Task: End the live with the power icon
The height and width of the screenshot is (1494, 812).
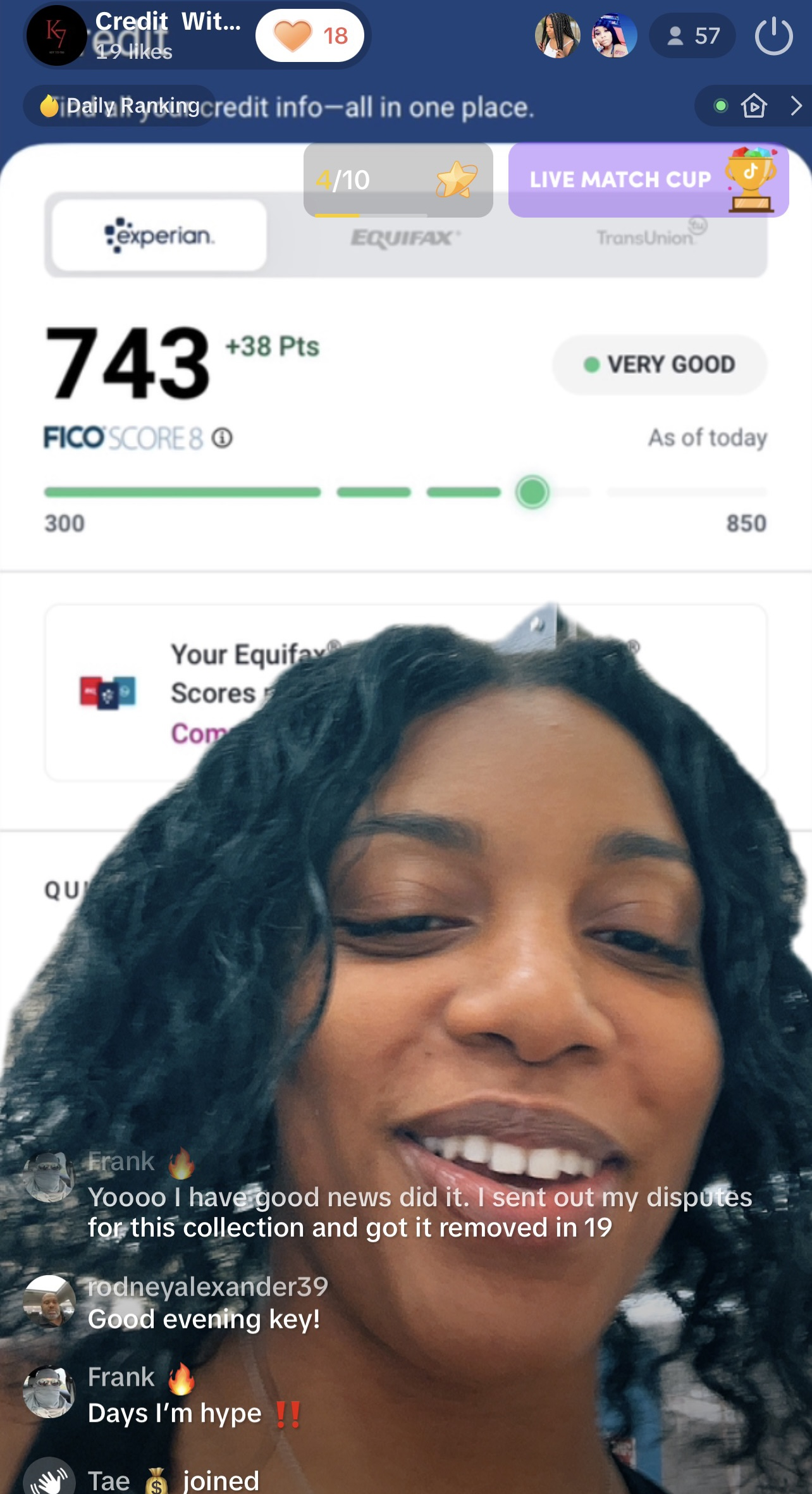Action: pos(773,36)
